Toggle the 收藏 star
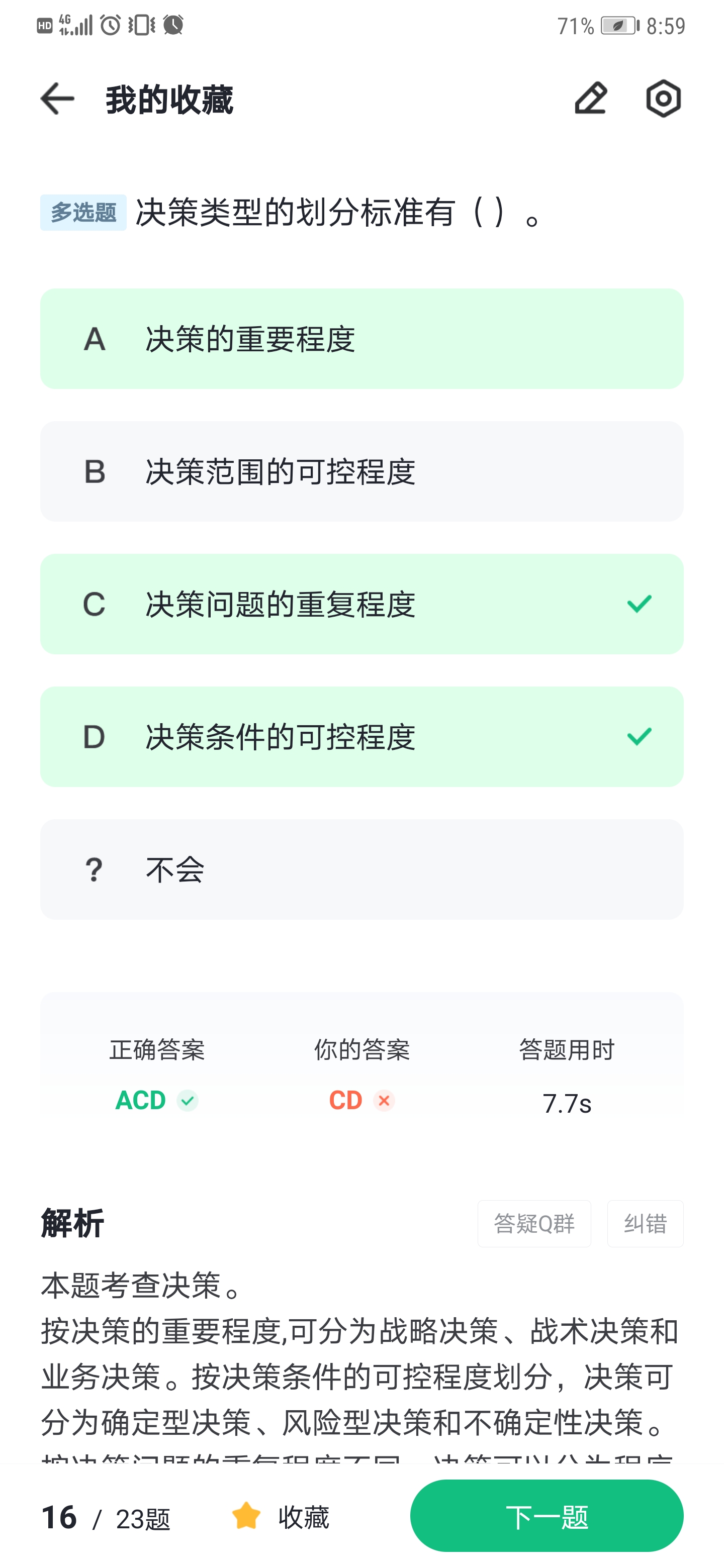This screenshot has height=1568, width=724. [x=280, y=1516]
